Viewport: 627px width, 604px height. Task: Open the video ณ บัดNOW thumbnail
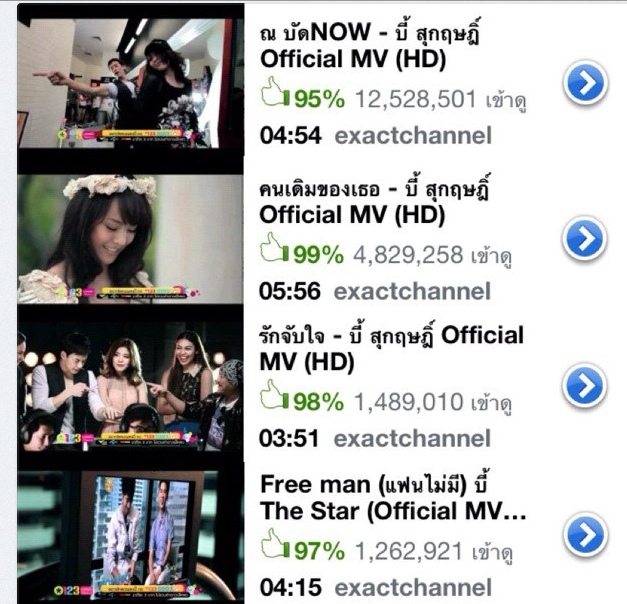tap(130, 80)
